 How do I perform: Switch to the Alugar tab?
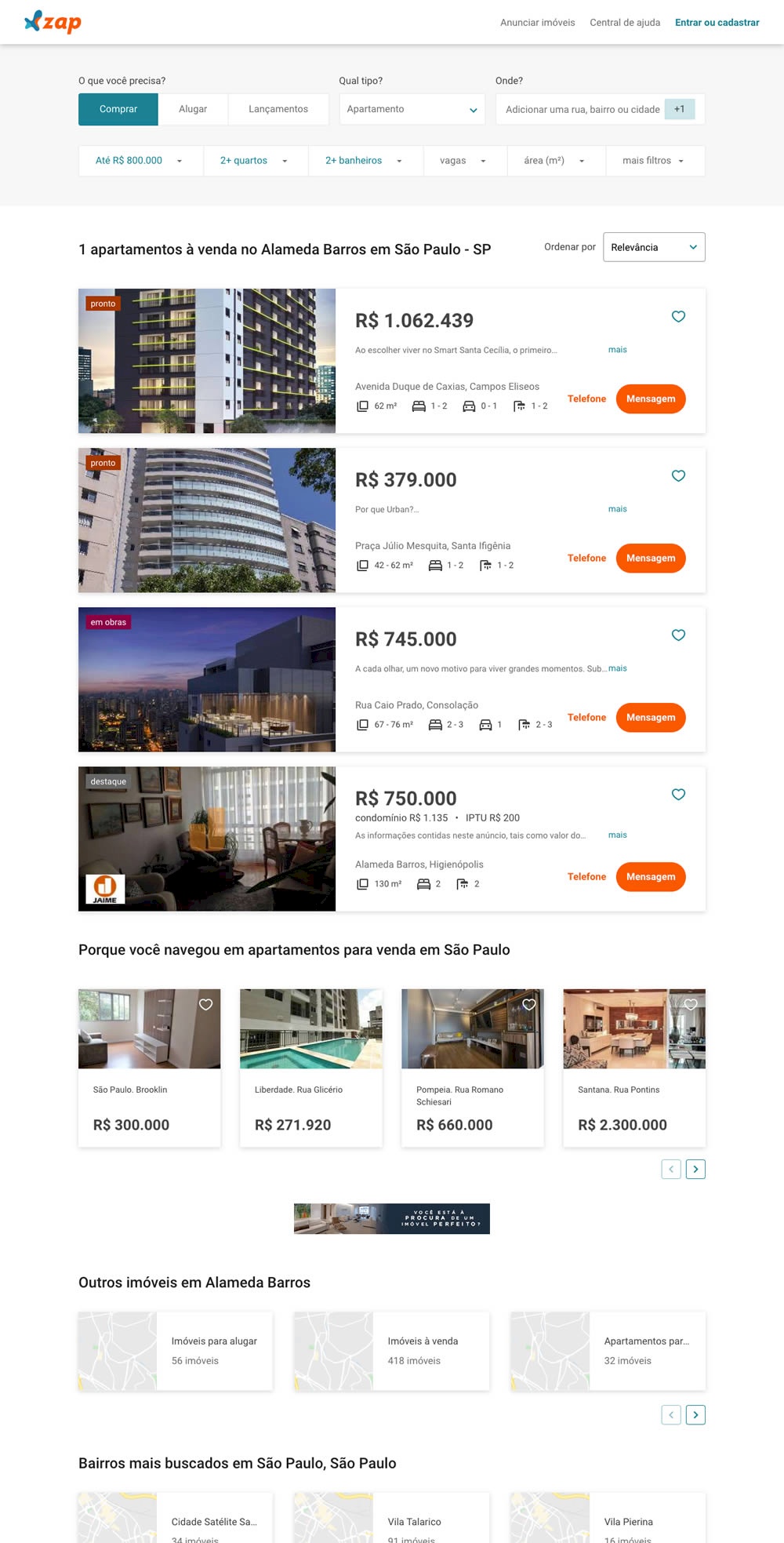193,109
